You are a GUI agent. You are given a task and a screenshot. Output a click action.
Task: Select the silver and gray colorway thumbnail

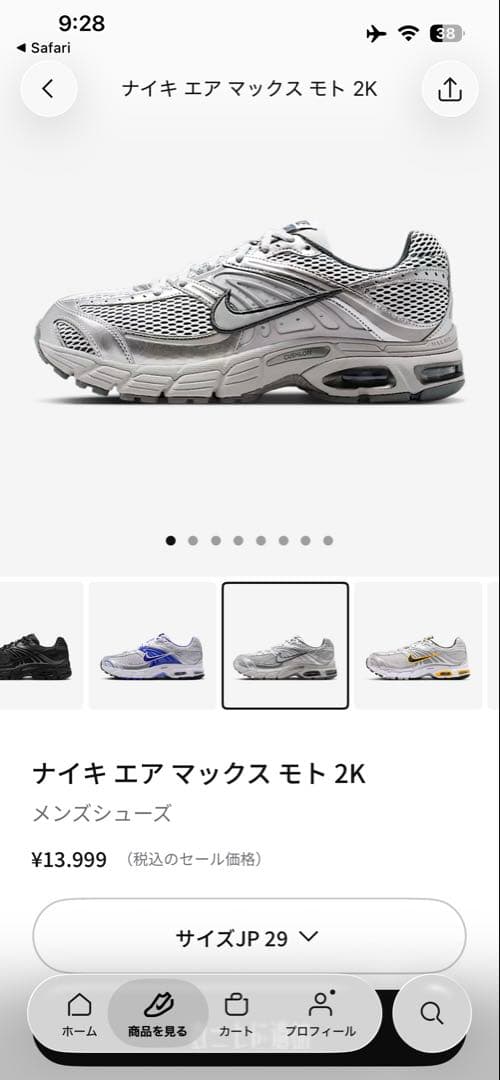tap(285, 645)
